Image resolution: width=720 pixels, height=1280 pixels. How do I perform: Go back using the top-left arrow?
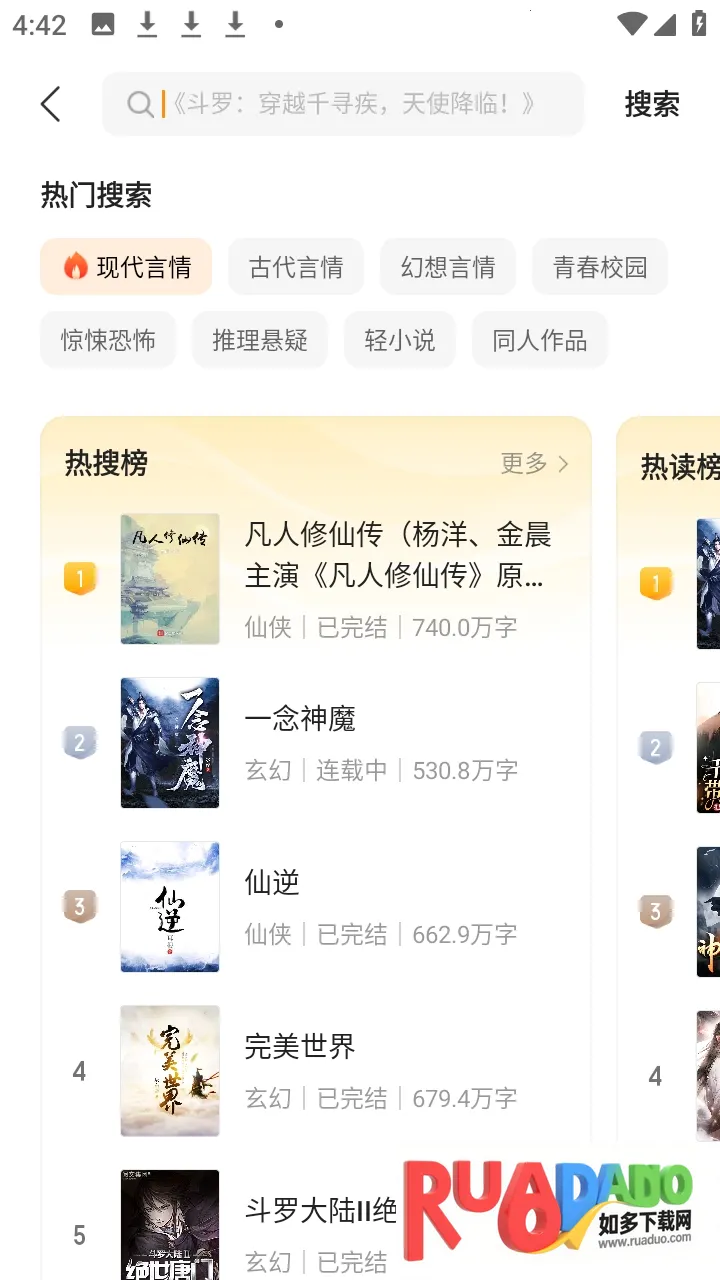point(51,104)
